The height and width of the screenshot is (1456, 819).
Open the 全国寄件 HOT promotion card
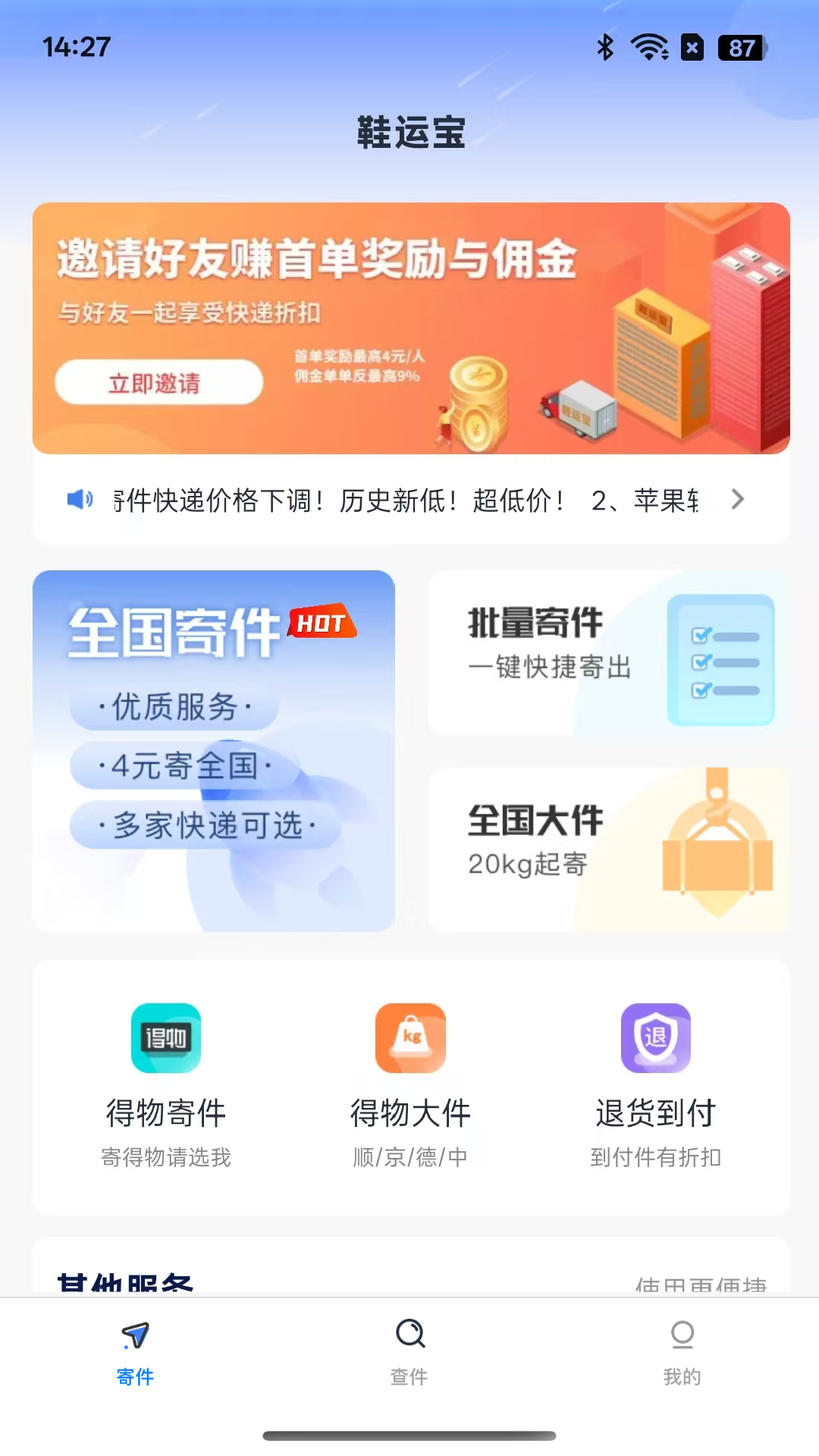214,751
